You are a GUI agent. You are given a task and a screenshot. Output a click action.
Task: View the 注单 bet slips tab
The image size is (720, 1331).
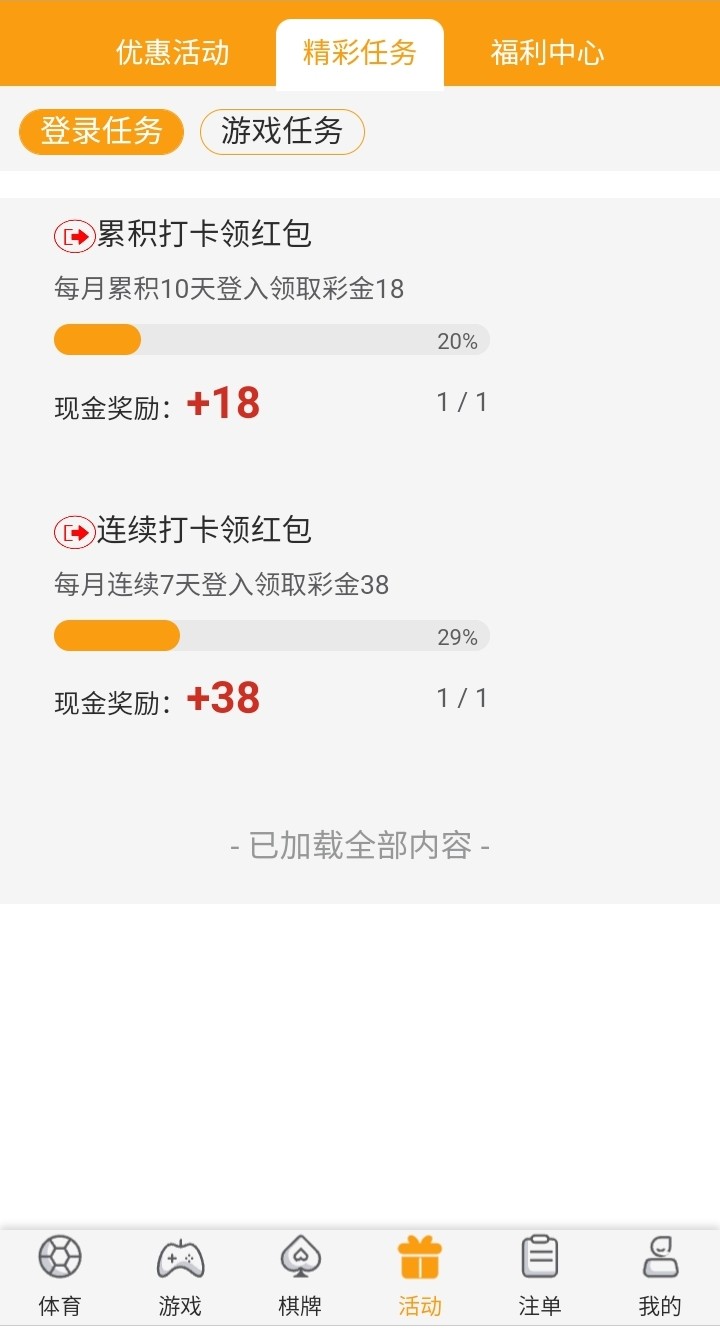pyautogui.click(x=540, y=1276)
